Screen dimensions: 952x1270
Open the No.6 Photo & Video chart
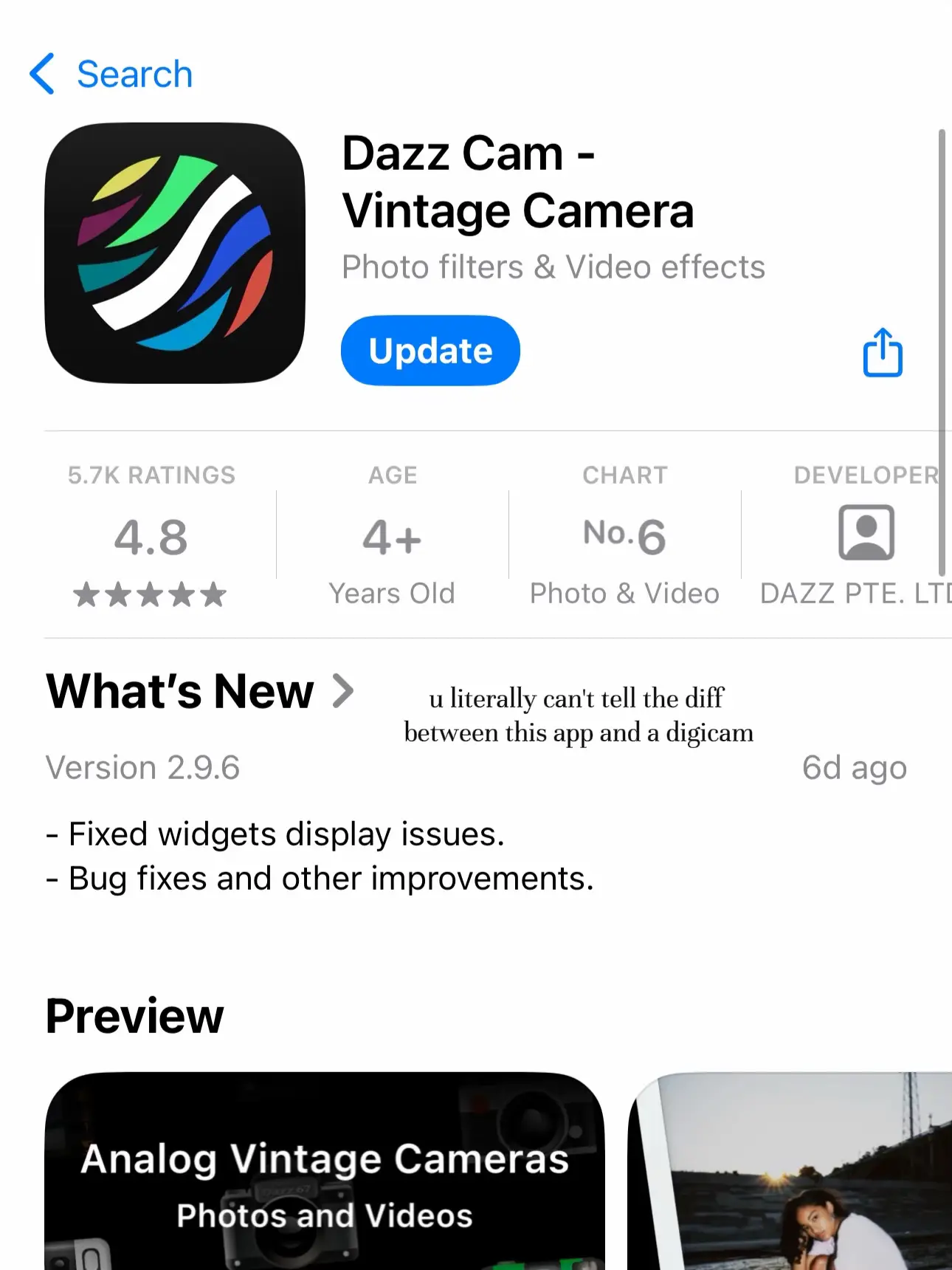click(624, 538)
